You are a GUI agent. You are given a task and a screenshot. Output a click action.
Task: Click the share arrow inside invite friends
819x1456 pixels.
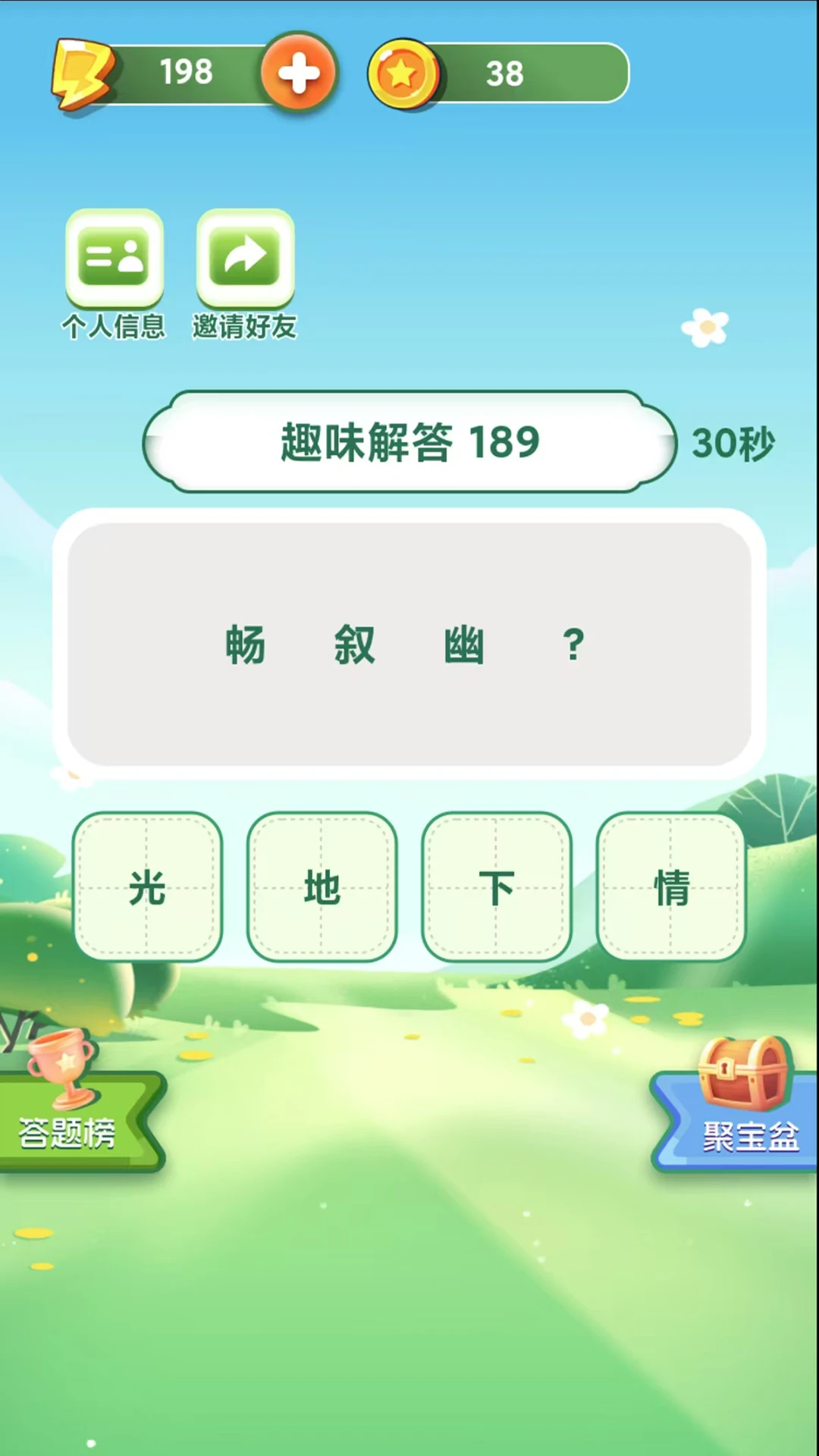245,256
